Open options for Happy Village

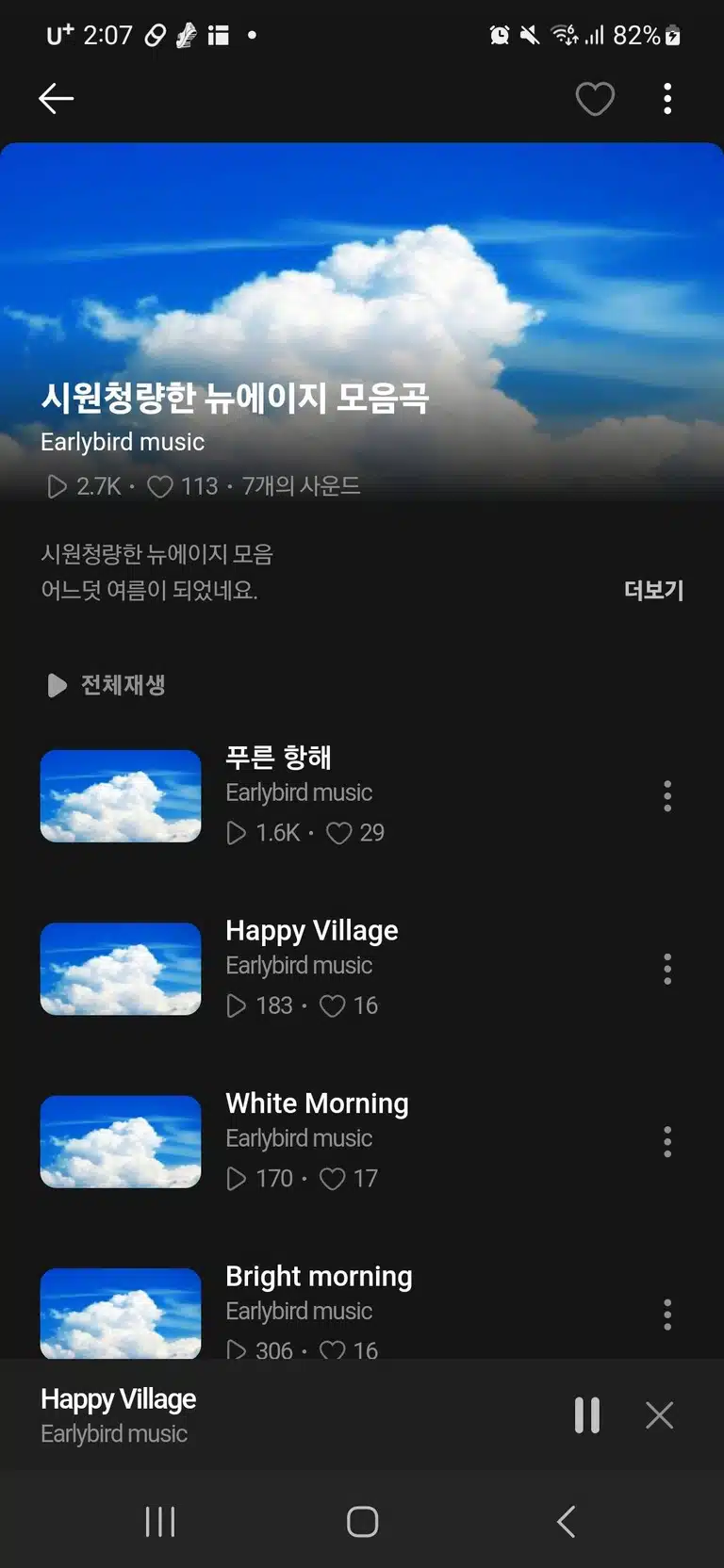(667, 969)
